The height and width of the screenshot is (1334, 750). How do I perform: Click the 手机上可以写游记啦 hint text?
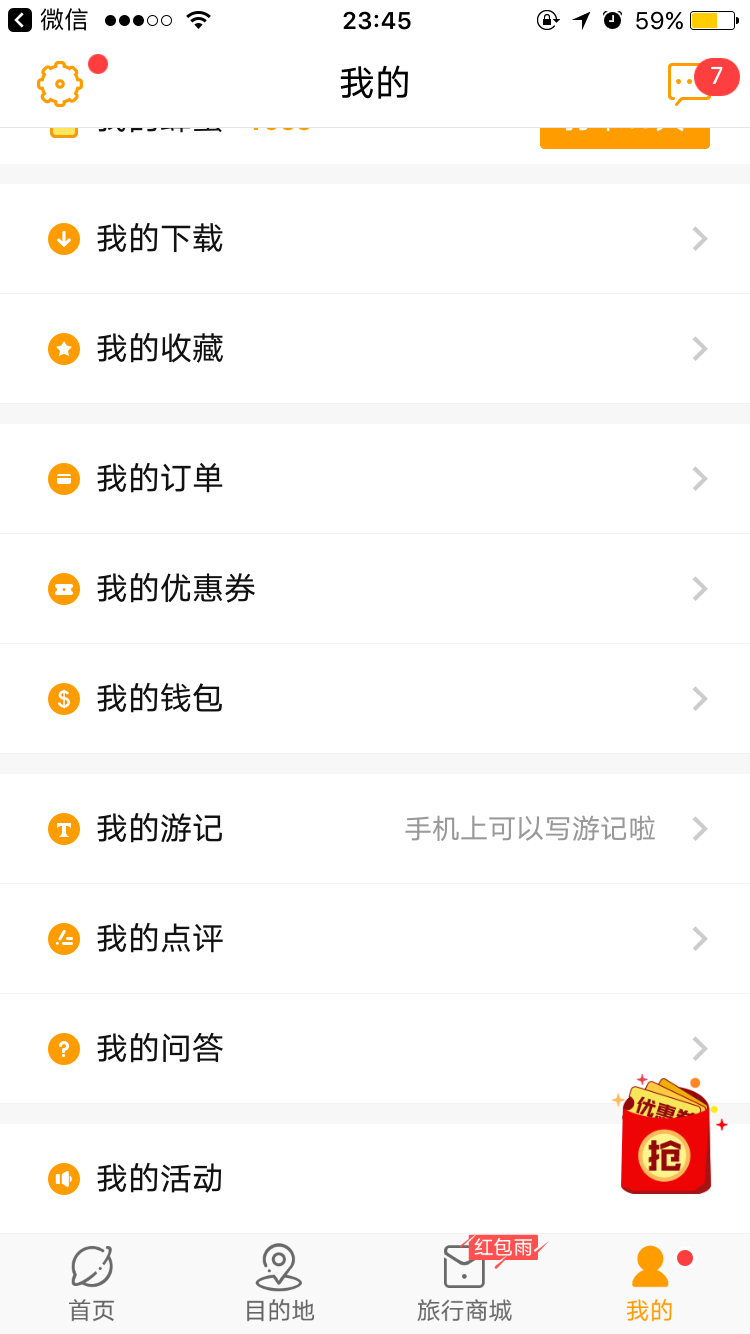click(x=530, y=828)
